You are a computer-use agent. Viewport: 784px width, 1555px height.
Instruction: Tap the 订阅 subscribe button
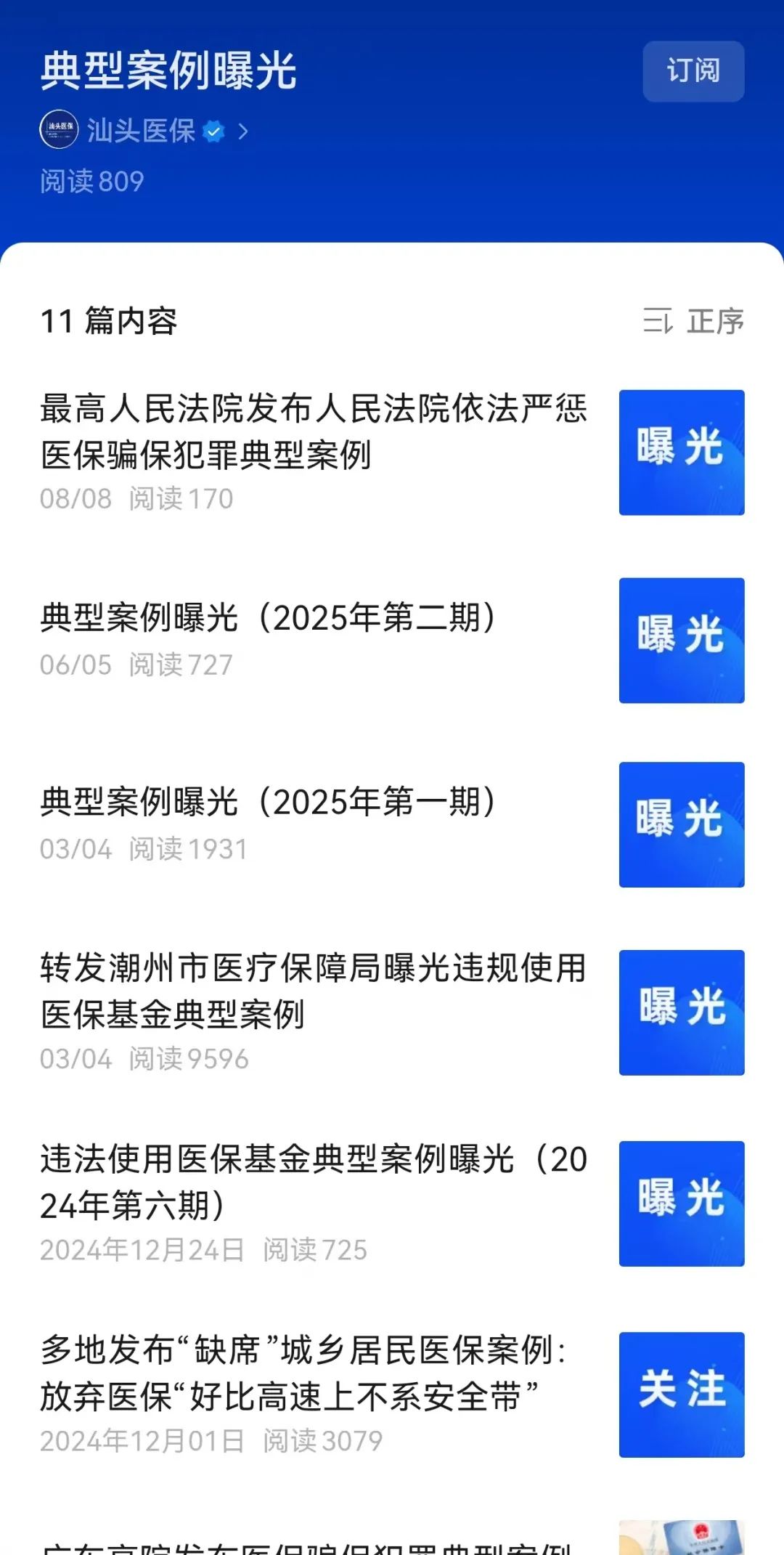point(692,71)
